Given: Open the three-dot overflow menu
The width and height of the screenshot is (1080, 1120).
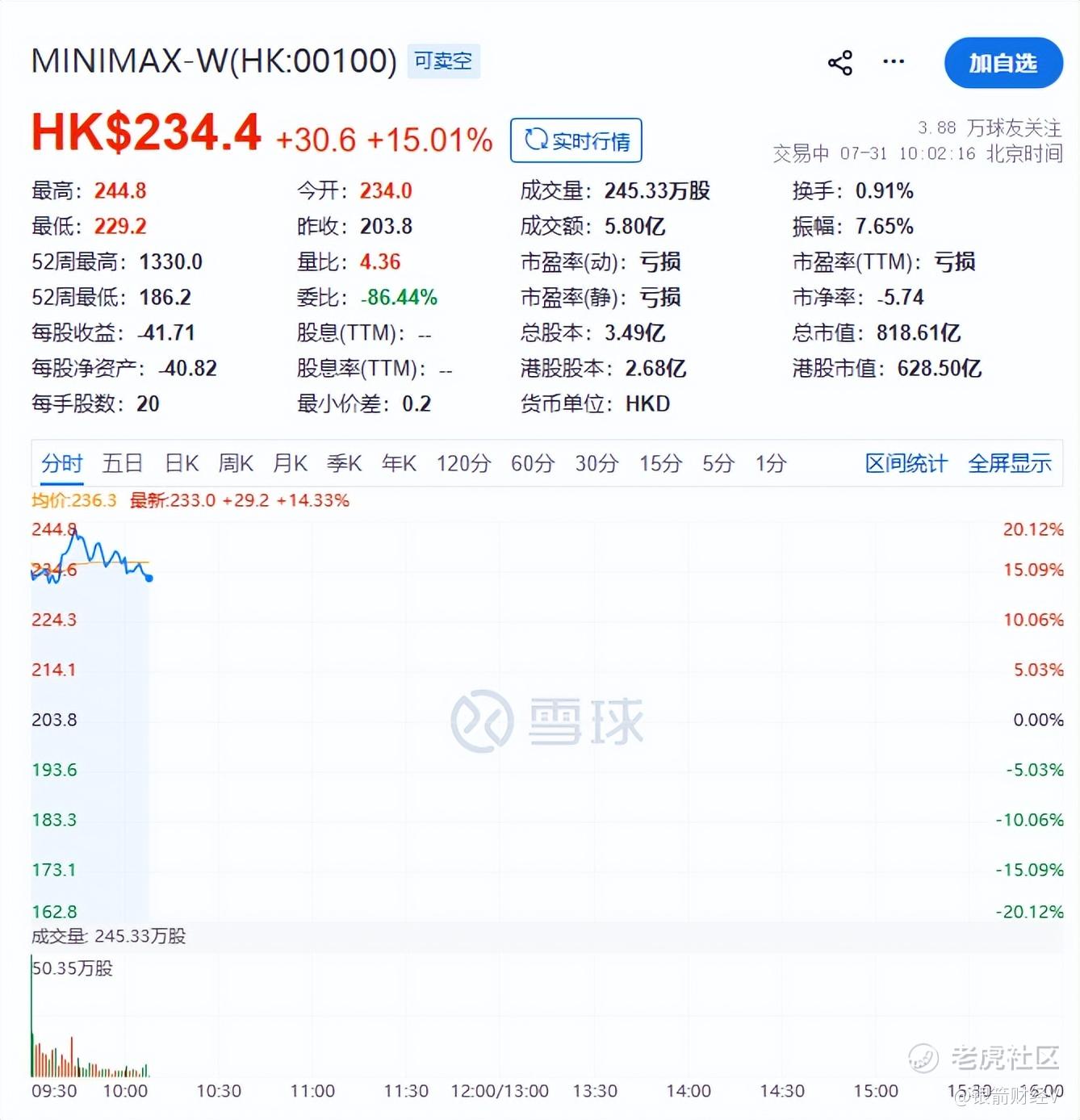Looking at the screenshot, I should point(894,62).
